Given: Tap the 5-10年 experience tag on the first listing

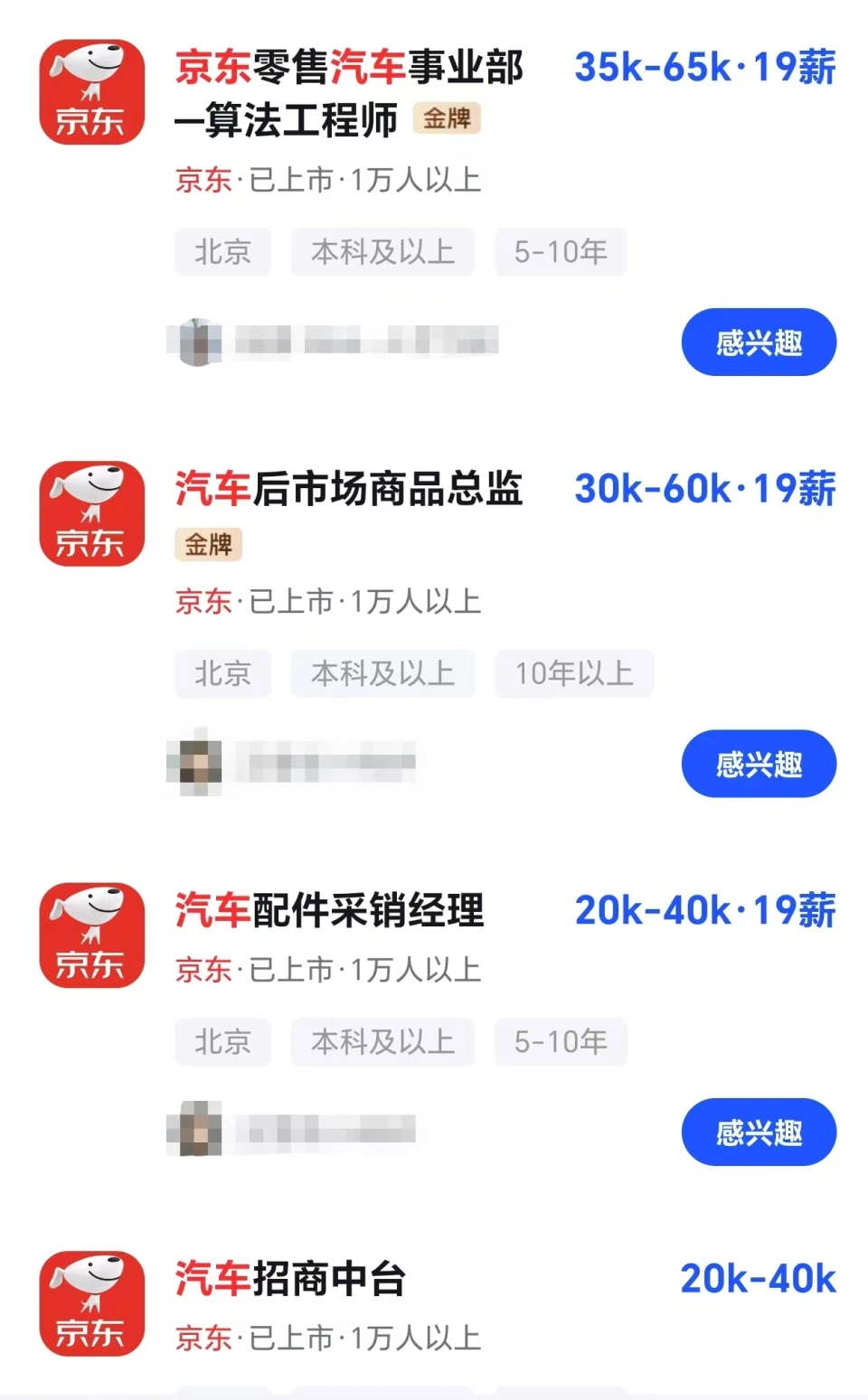Looking at the screenshot, I should (x=561, y=252).
